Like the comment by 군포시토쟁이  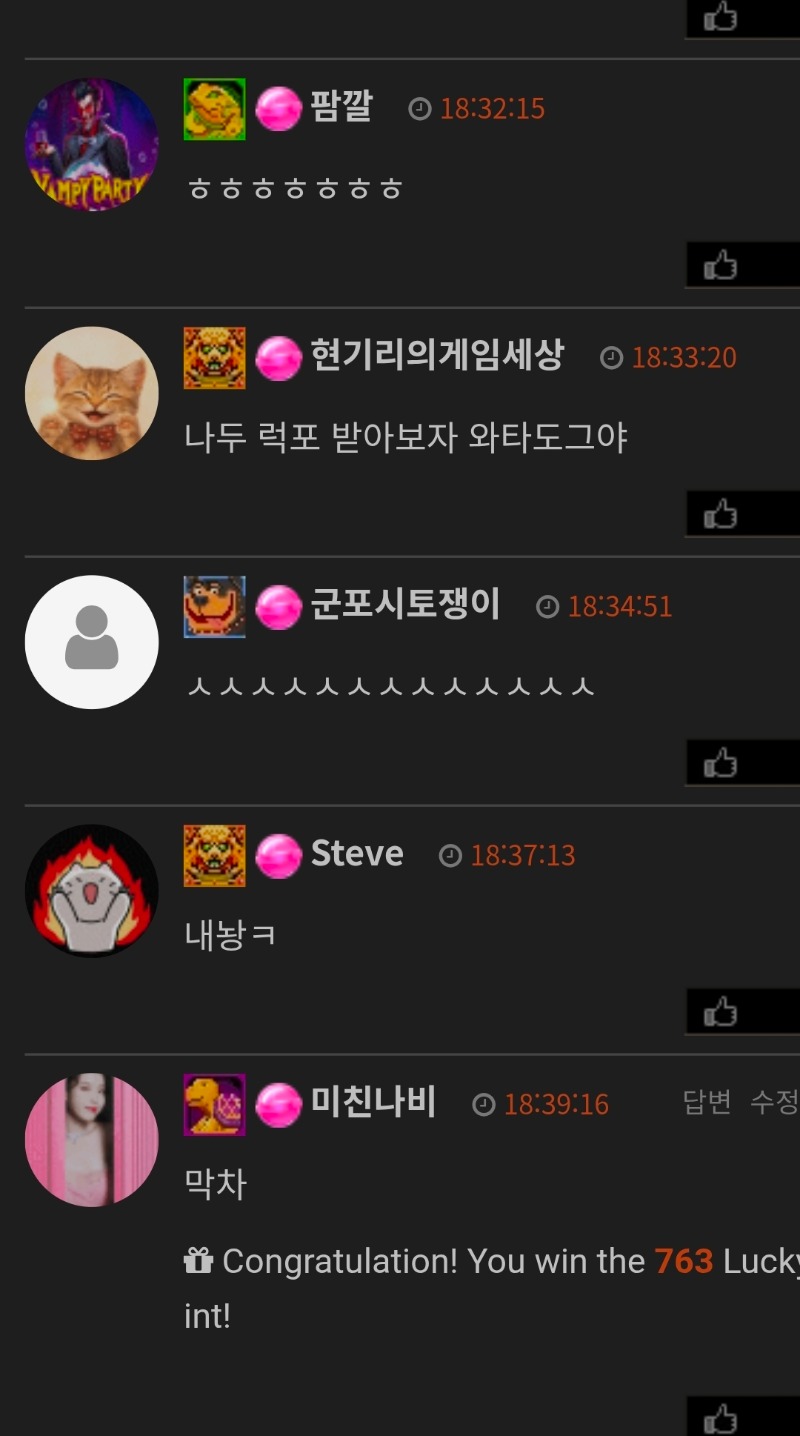(721, 764)
